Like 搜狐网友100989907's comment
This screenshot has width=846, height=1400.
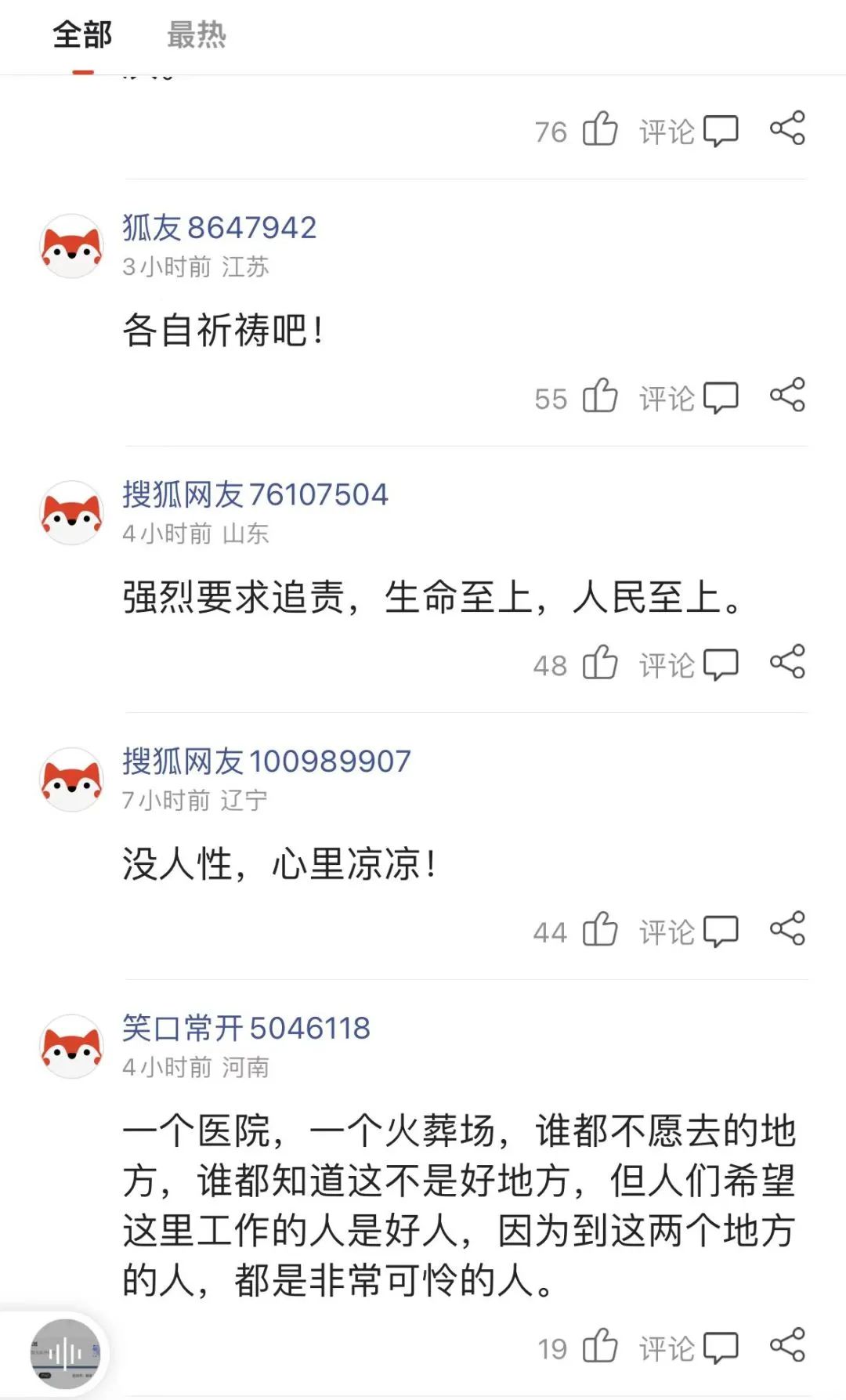point(600,931)
